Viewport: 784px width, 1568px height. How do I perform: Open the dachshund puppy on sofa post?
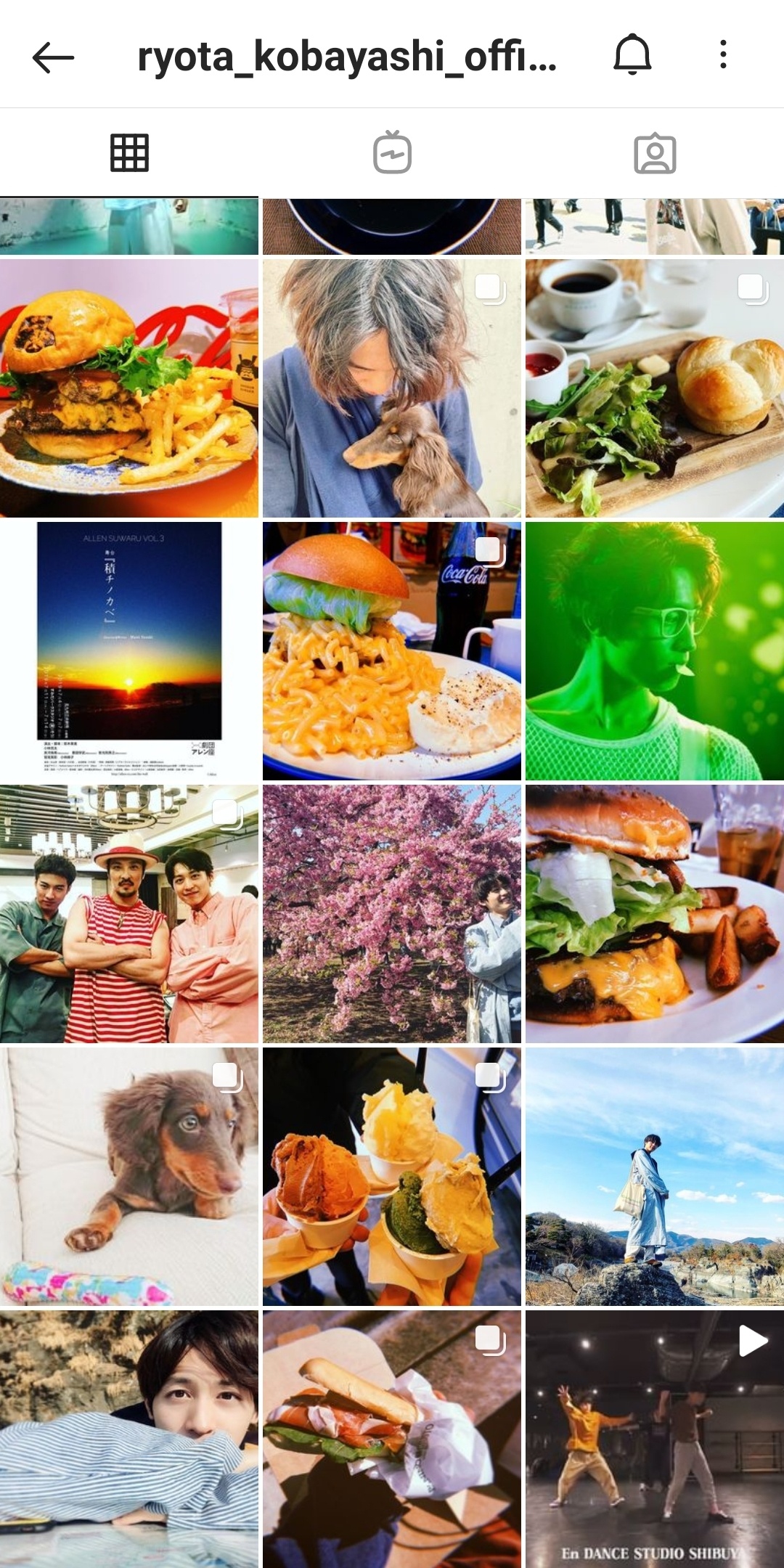pos(129,1177)
